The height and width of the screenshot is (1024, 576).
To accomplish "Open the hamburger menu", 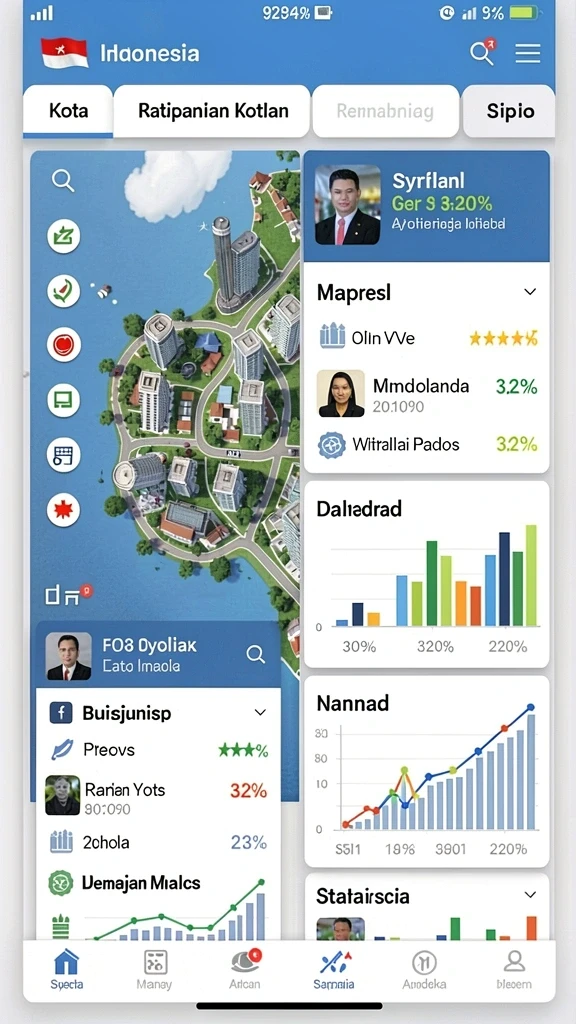I will click(x=527, y=54).
